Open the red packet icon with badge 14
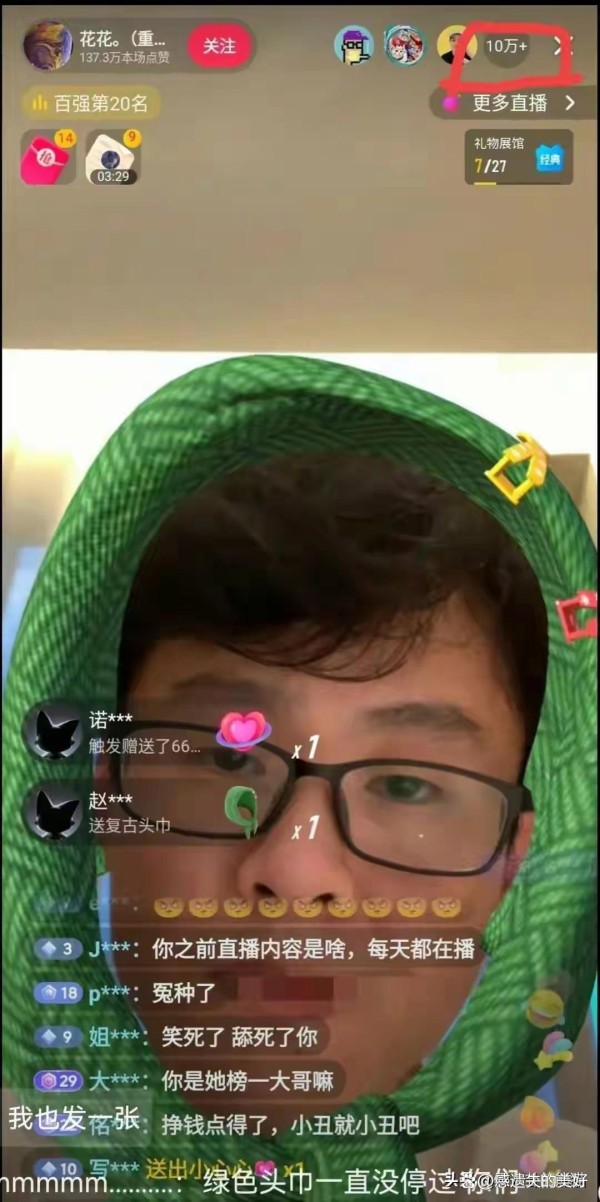This screenshot has height=1202, width=600. coord(46,158)
